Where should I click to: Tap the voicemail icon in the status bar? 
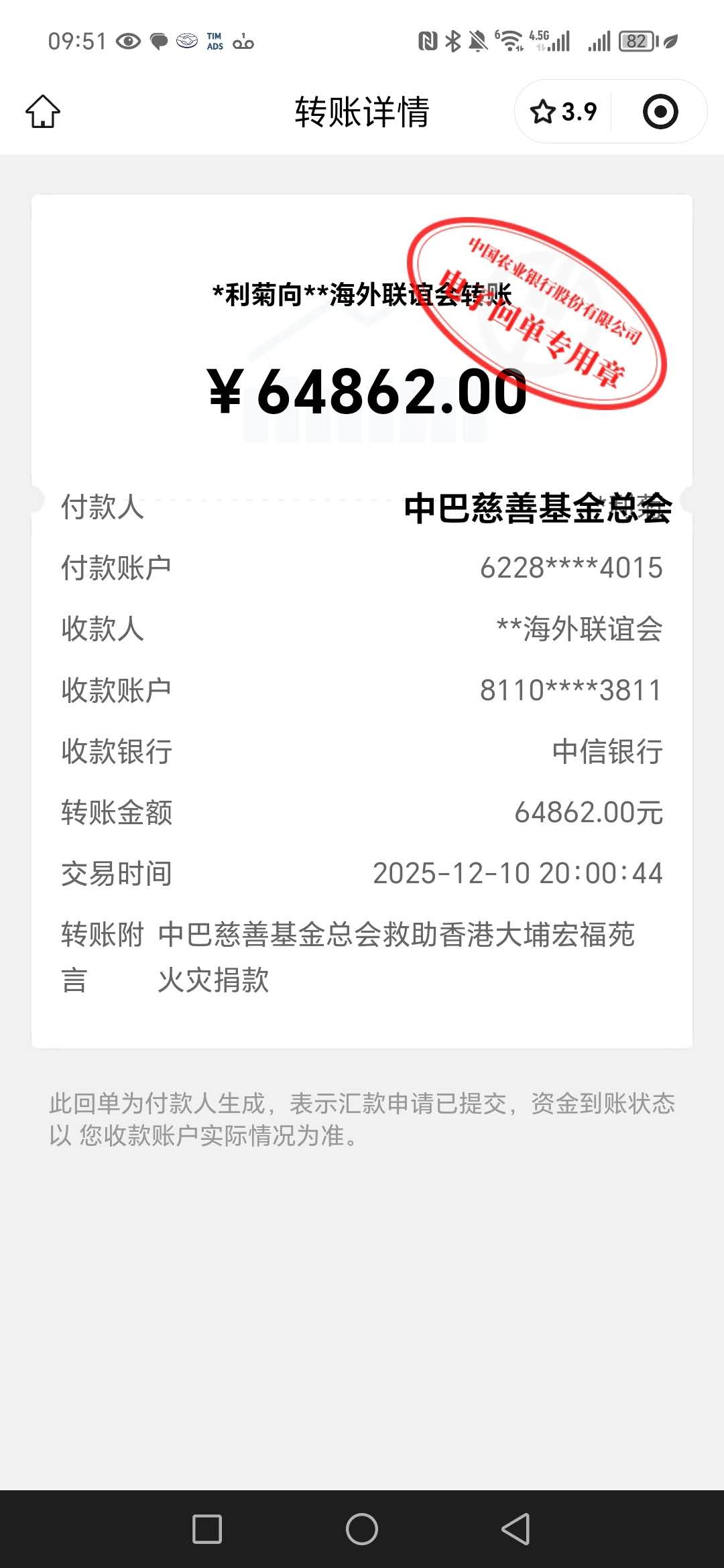pyautogui.click(x=245, y=42)
